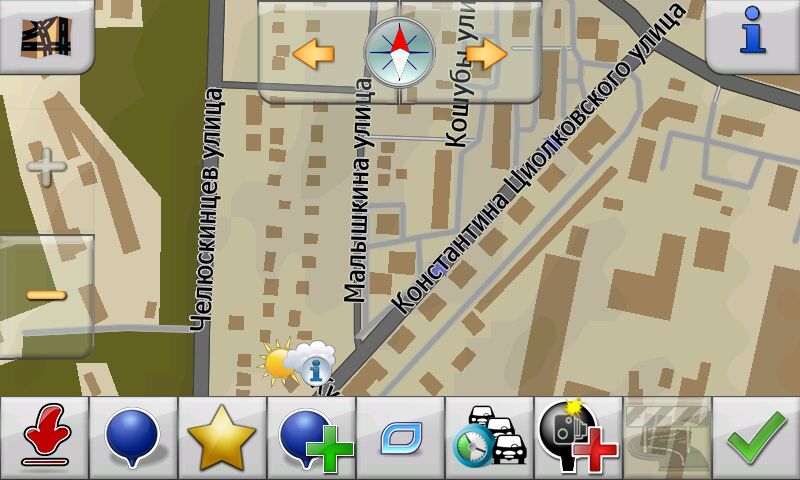Open the map view button
This screenshot has width=800, height=480.
(46, 37)
